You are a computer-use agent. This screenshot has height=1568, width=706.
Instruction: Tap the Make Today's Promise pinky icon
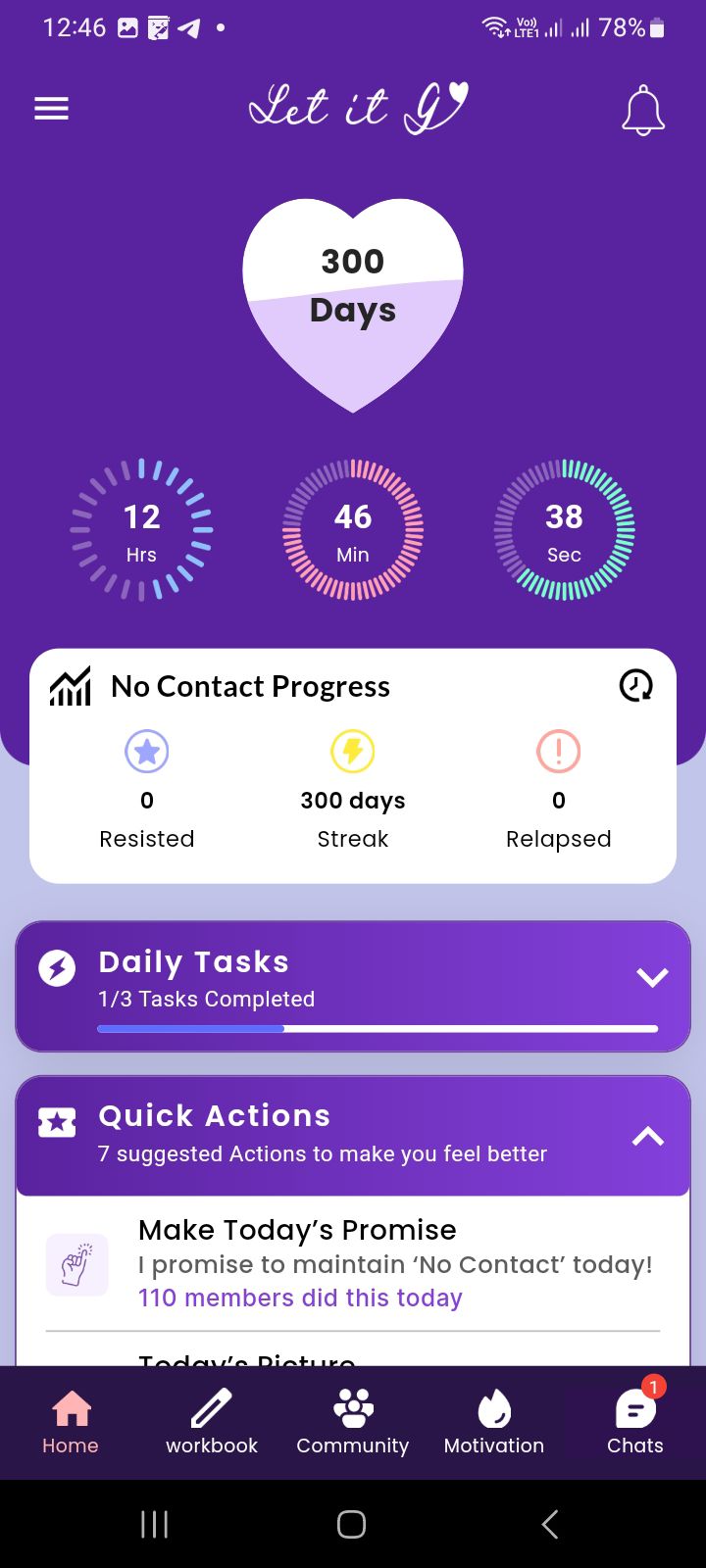point(76,1264)
